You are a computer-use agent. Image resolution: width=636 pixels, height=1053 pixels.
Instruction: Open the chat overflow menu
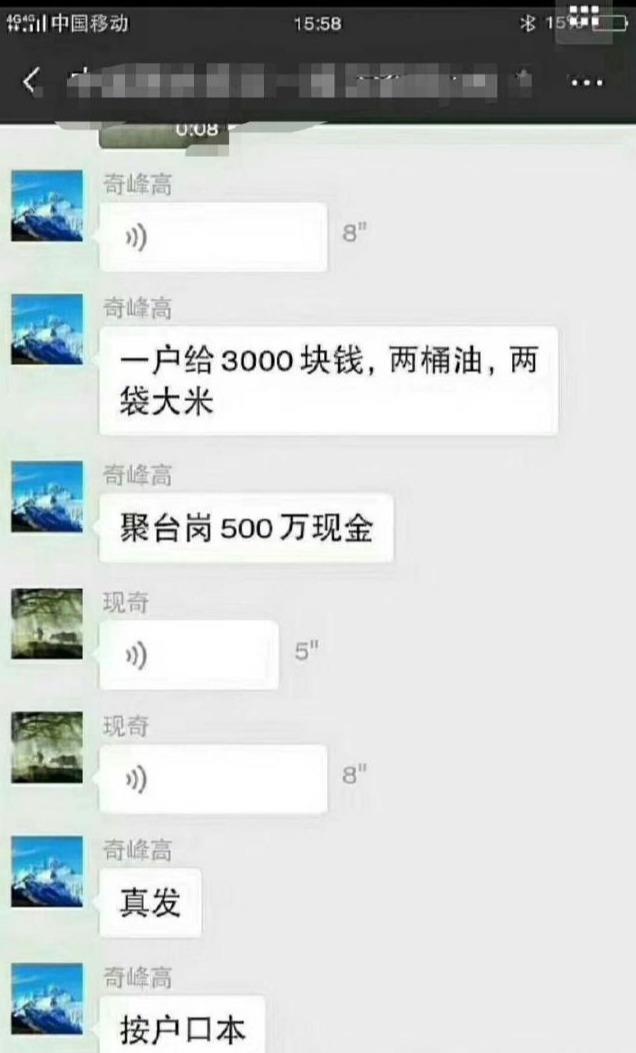coord(586,82)
